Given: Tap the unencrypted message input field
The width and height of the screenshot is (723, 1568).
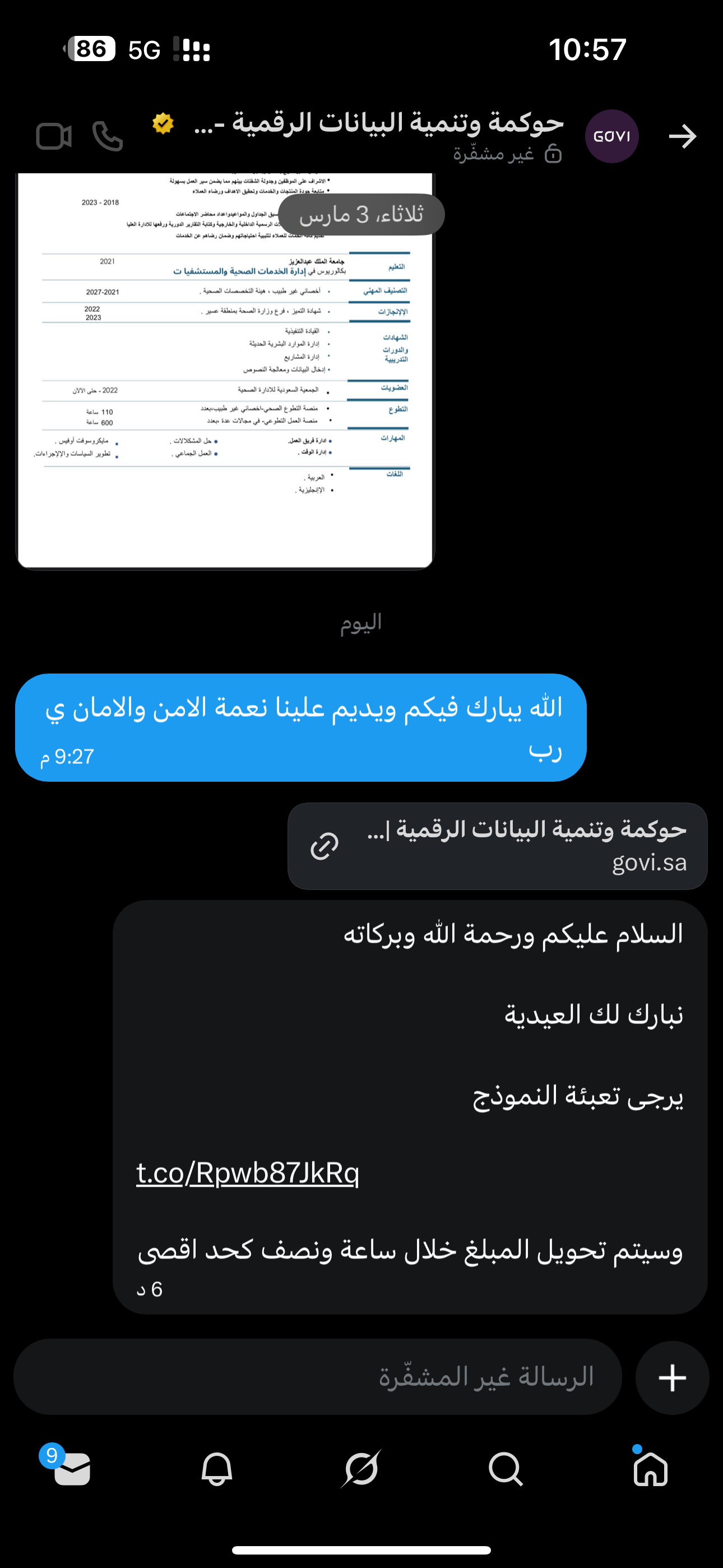Looking at the screenshot, I should (x=318, y=1377).
